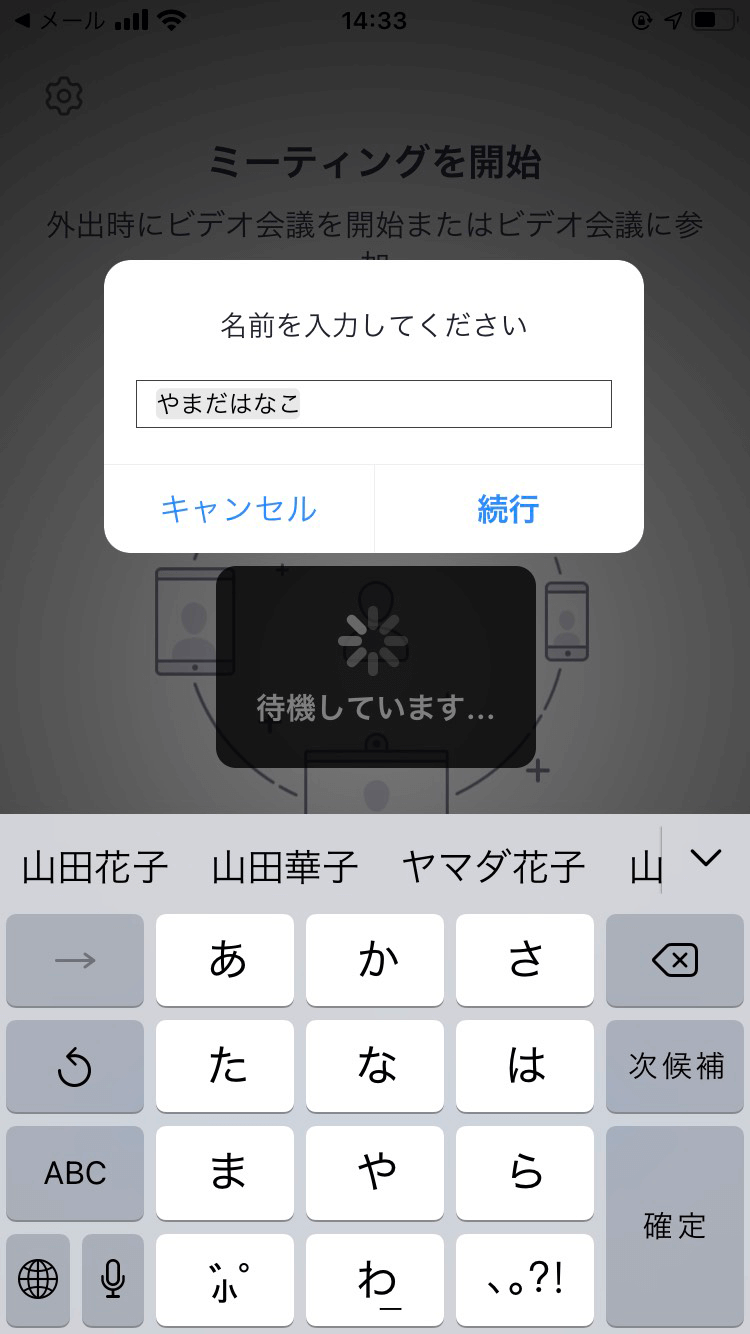Tap 続行 to continue
This screenshot has height=1334, width=750.
(x=508, y=509)
